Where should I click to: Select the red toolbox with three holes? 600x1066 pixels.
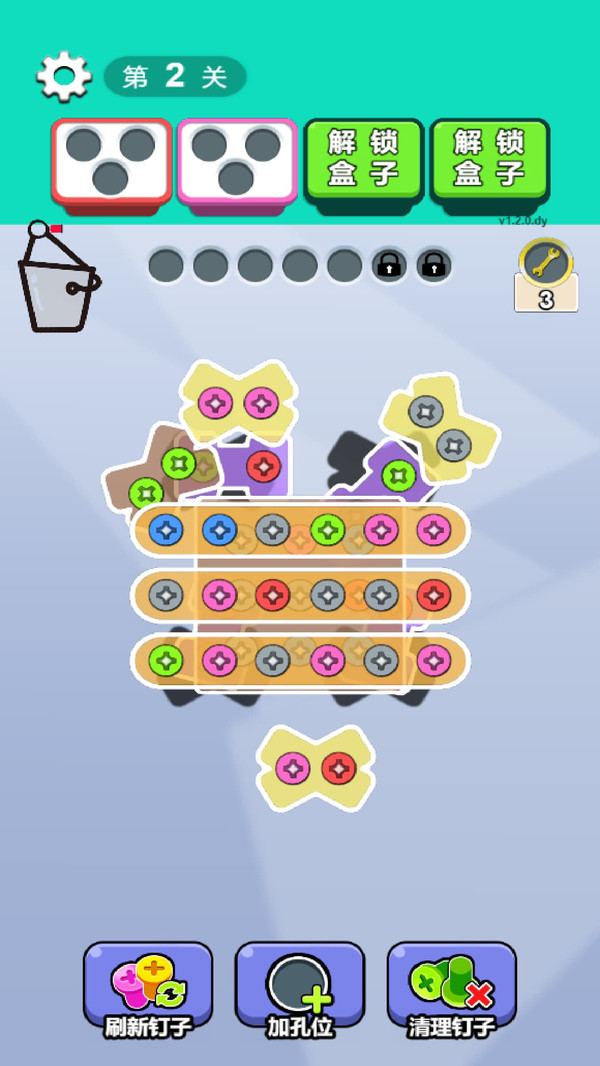pyautogui.click(x=111, y=160)
